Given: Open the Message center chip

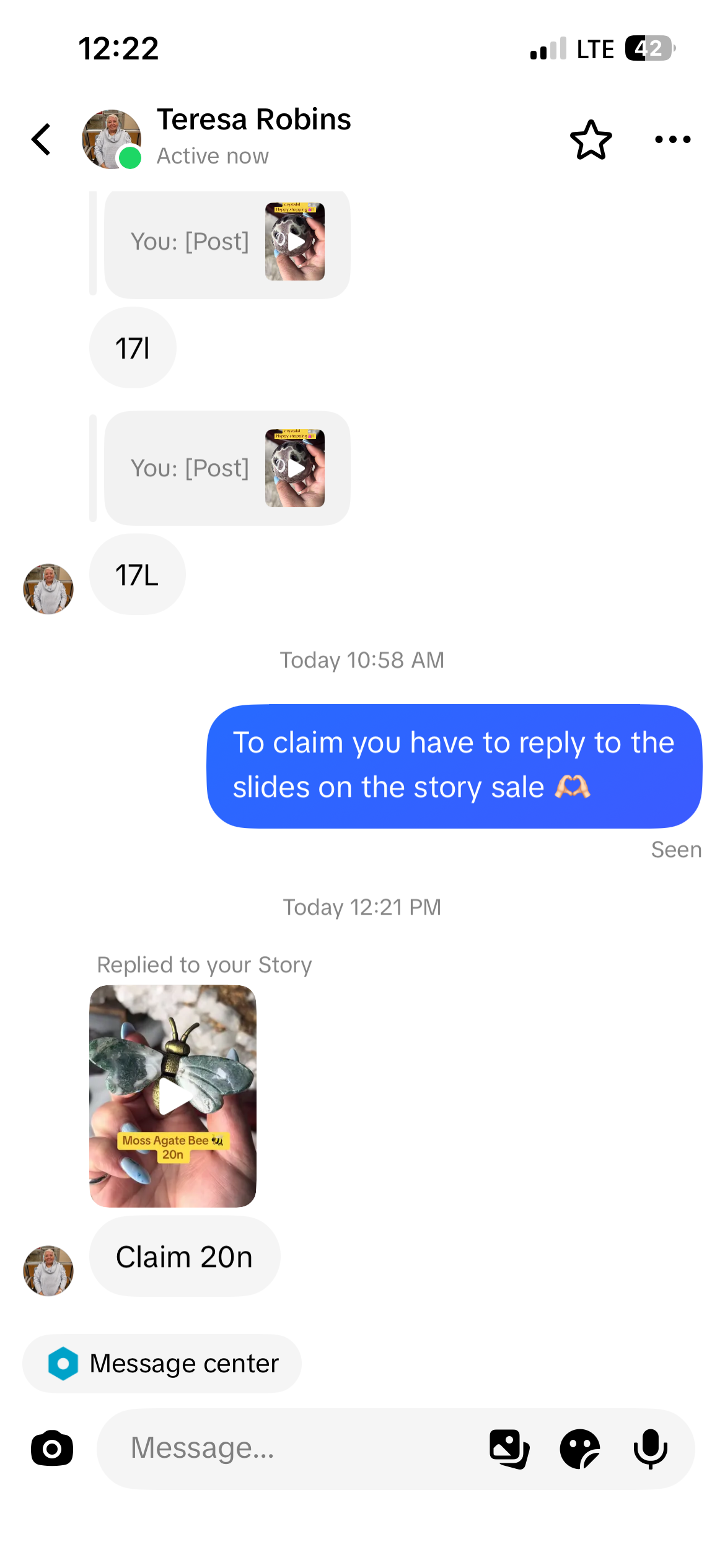Looking at the screenshot, I should click(162, 1364).
